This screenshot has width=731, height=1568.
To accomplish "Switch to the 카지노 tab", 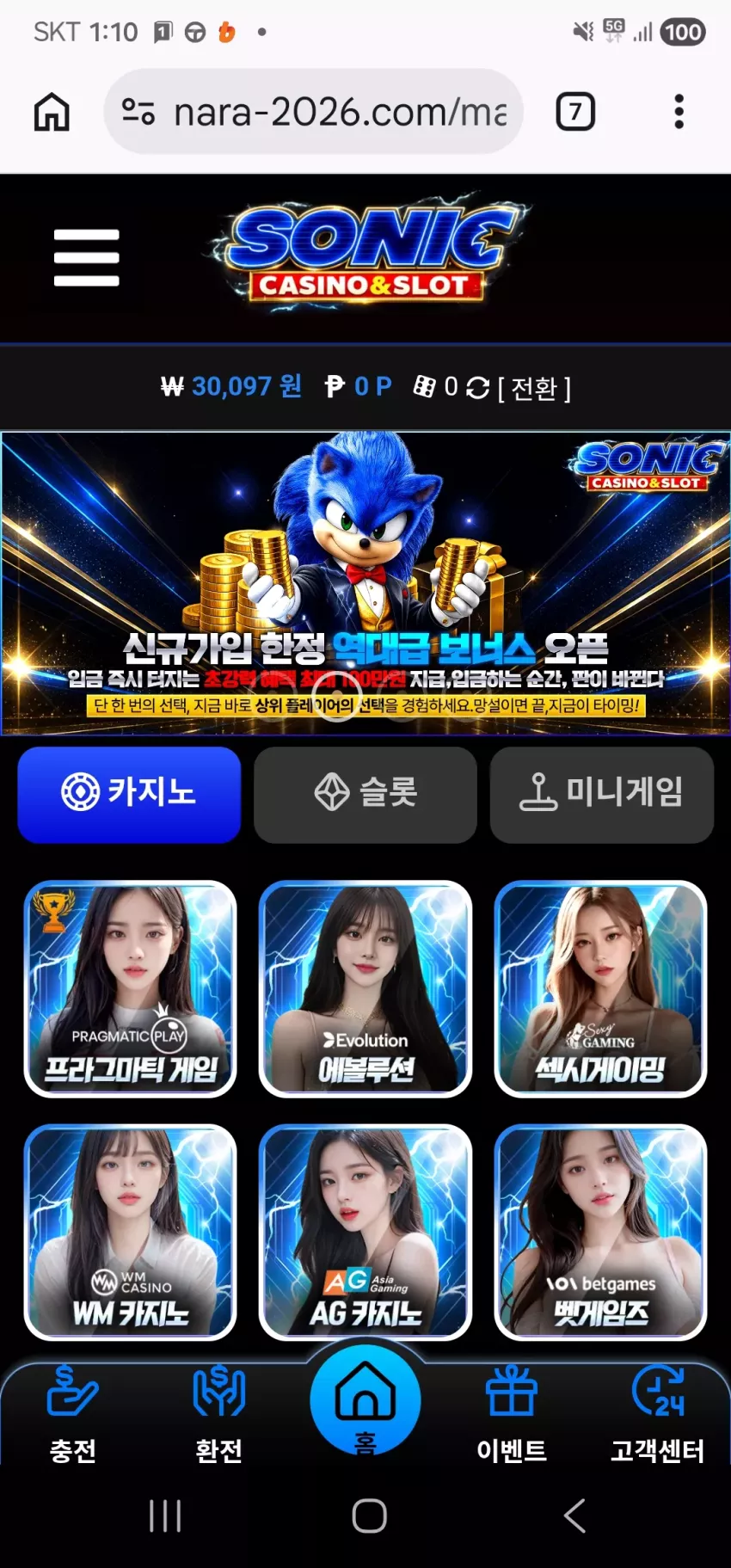I will 129,794.
